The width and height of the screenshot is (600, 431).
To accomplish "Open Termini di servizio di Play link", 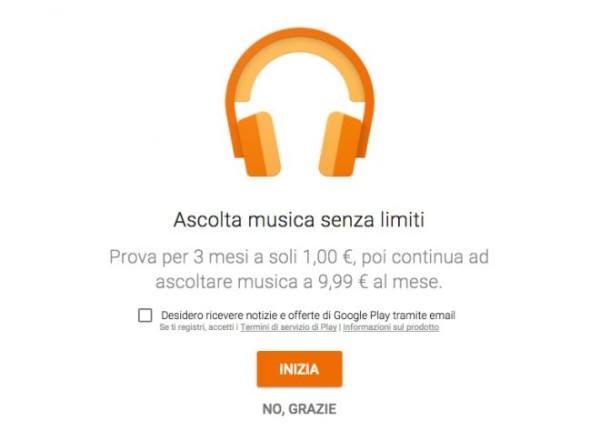I will coord(289,328).
